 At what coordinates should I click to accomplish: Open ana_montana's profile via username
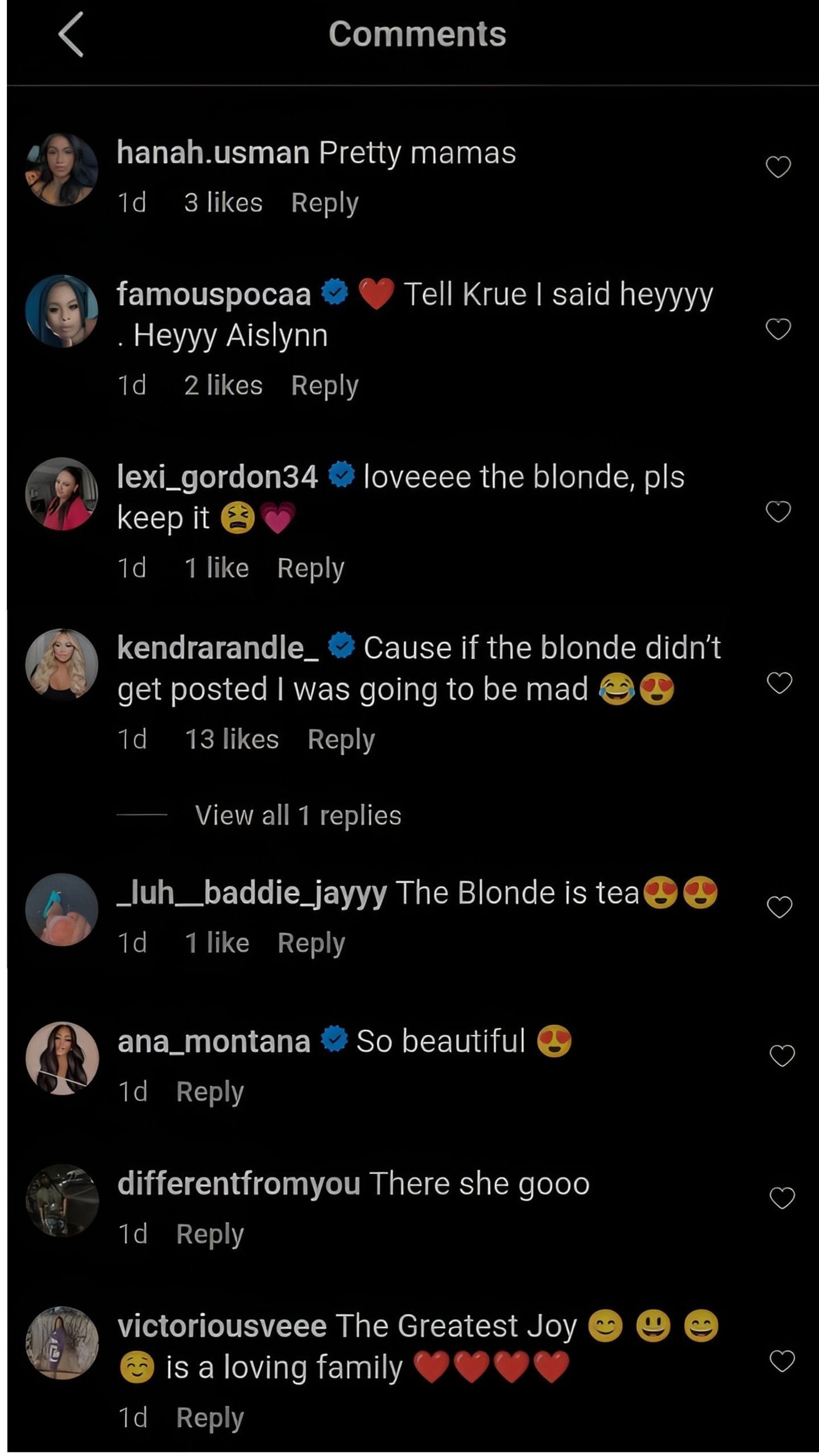[x=214, y=1041]
